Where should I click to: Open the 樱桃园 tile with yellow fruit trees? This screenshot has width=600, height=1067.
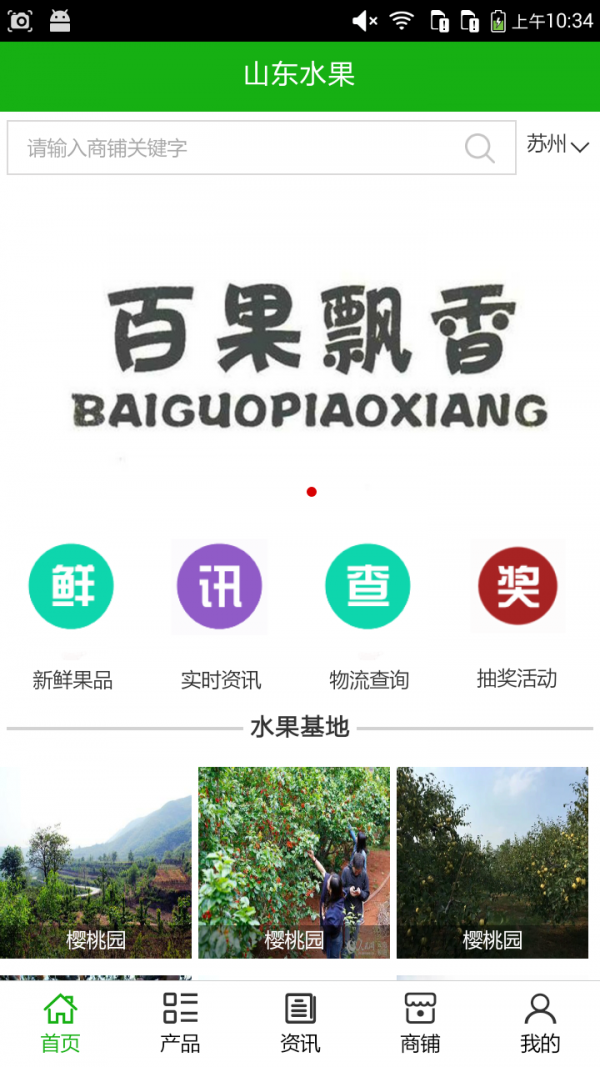point(492,862)
